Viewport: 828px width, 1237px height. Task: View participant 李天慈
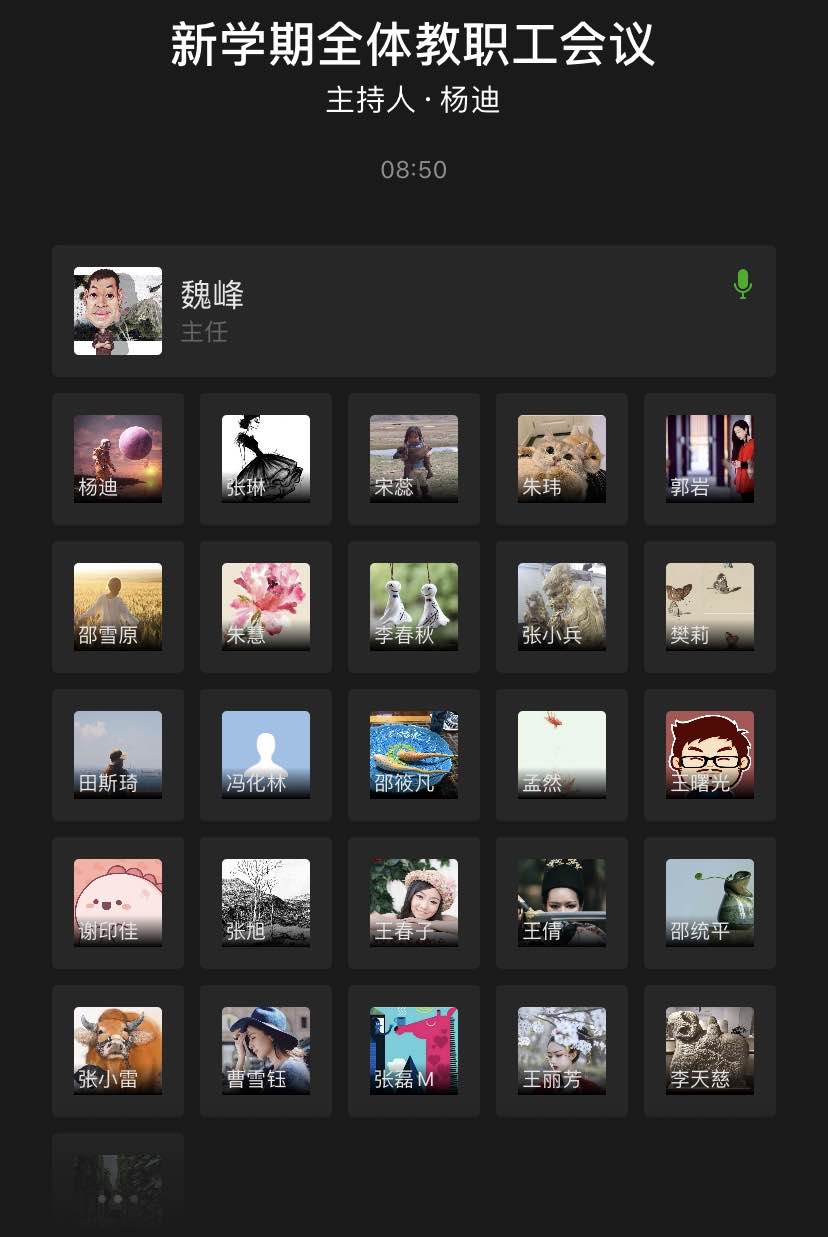pos(710,1051)
